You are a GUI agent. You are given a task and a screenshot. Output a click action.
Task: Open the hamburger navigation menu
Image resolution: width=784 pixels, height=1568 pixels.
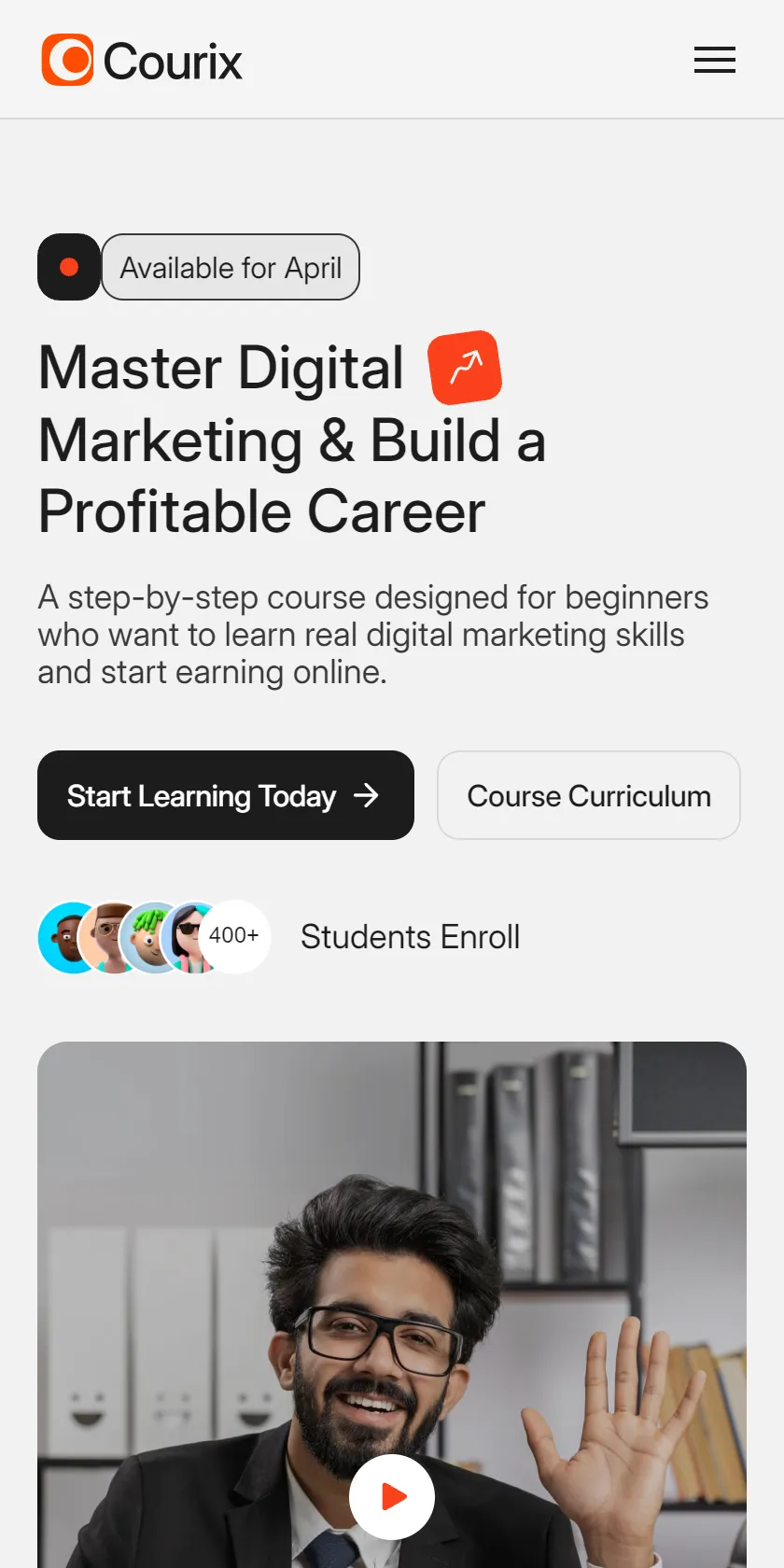tap(715, 60)
